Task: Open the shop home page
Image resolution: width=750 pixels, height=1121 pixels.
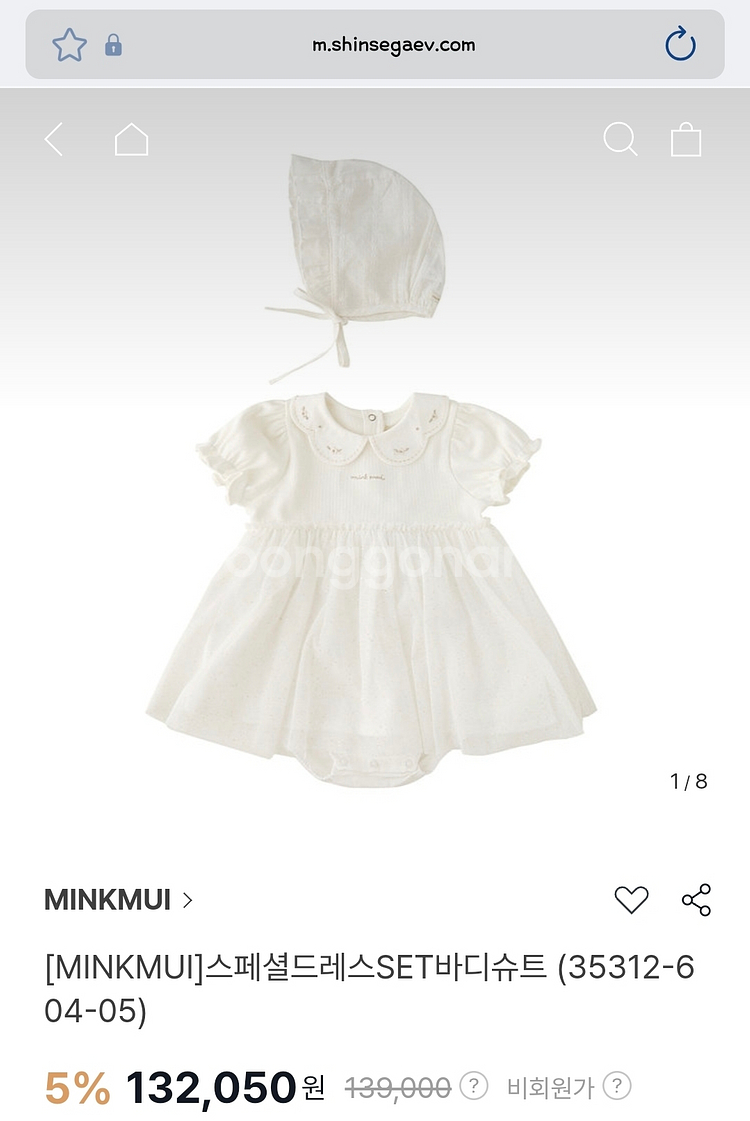Action: pyautogui.click(x=131, y=140)
